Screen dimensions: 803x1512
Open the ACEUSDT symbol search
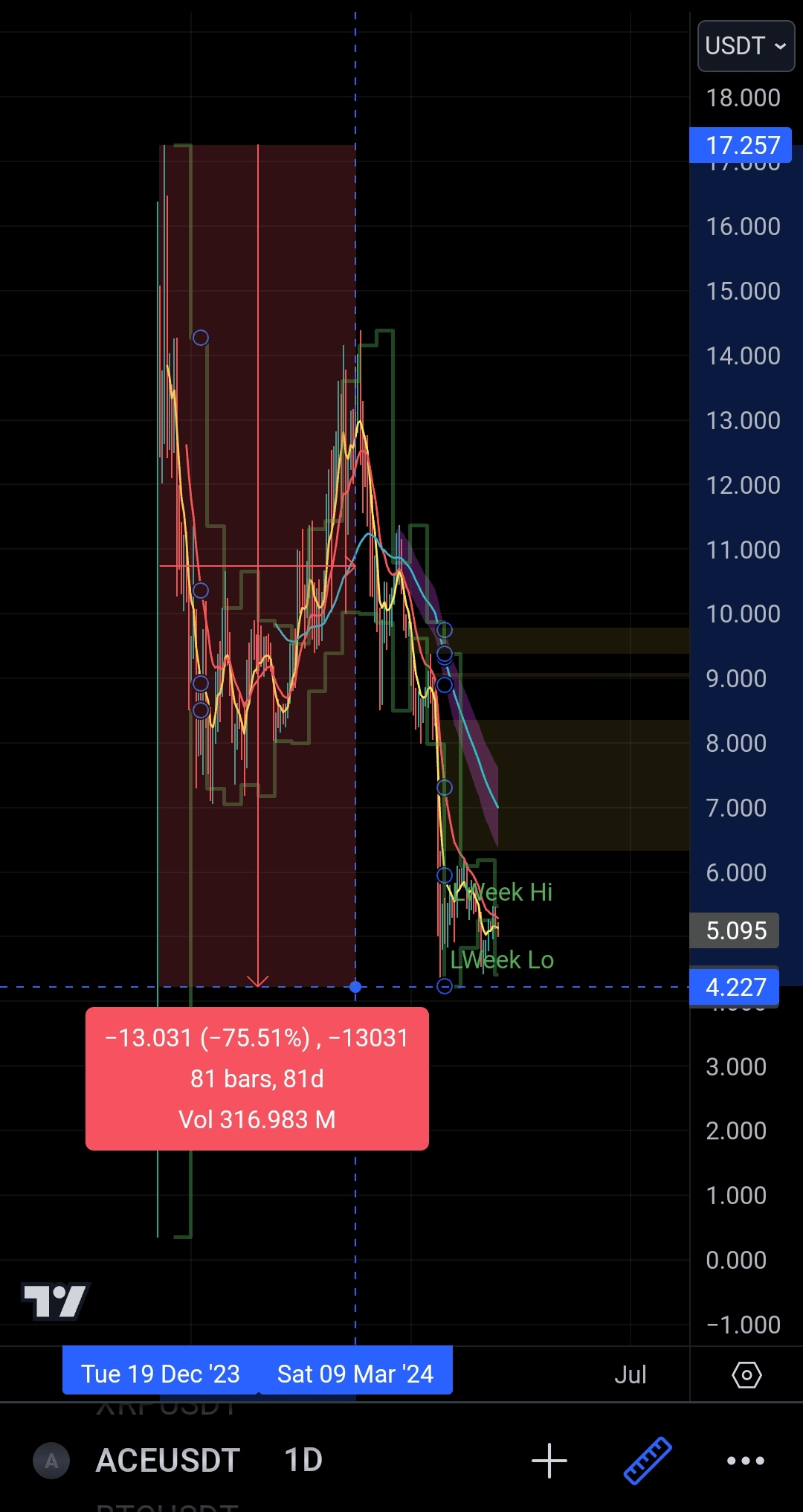pos(167,1461)
